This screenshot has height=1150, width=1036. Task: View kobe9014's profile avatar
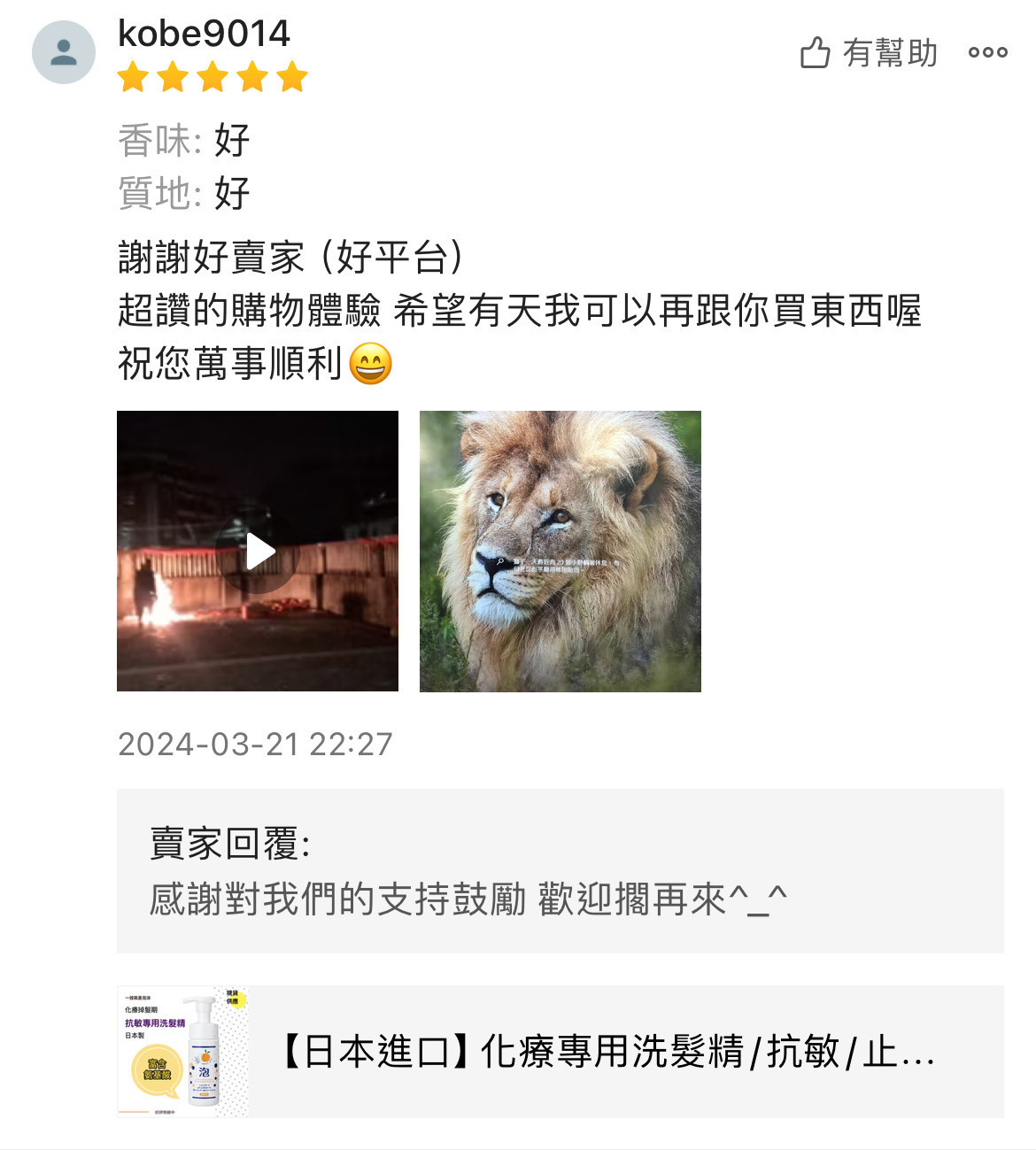pos(64,53)
